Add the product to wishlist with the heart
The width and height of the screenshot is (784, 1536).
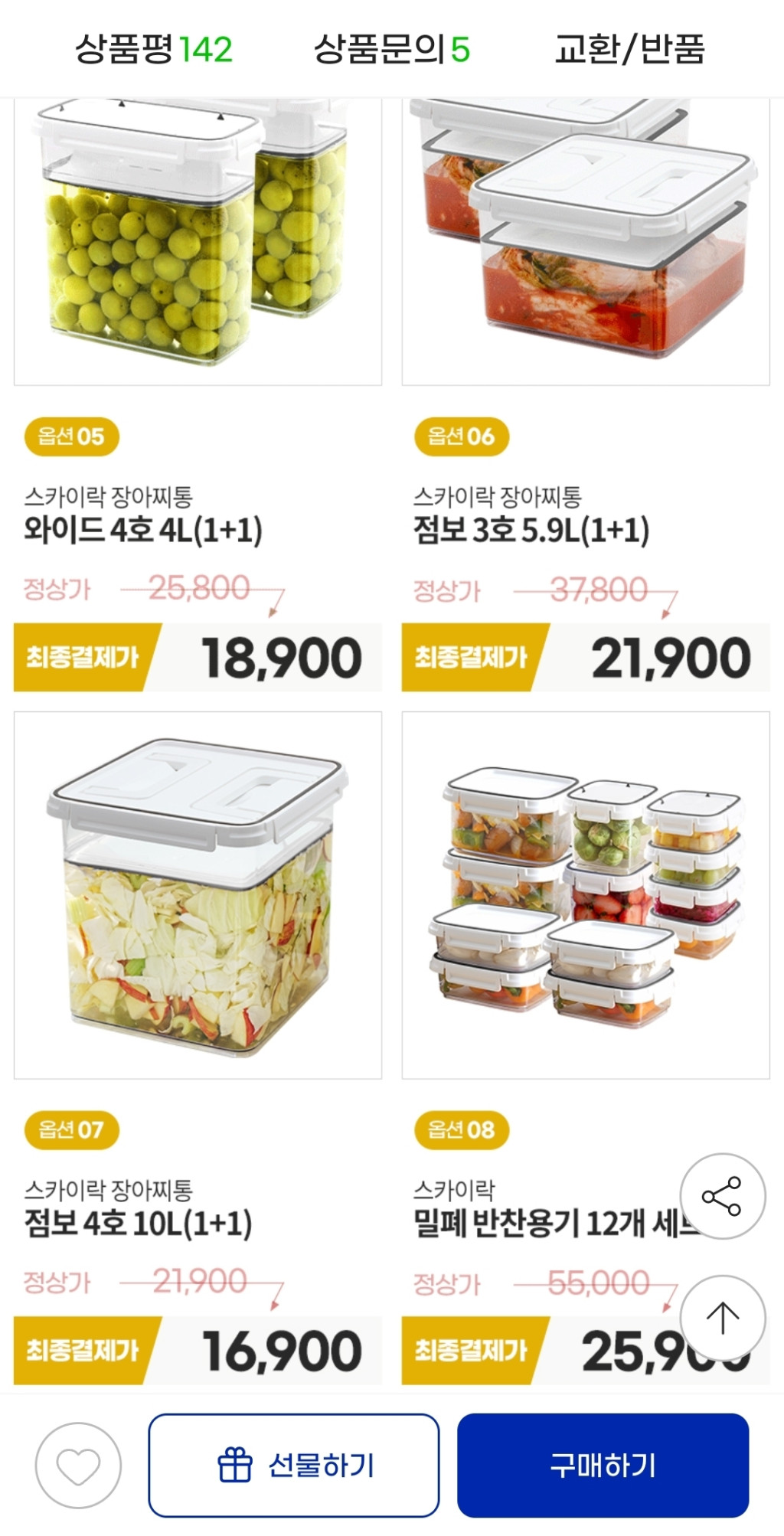click(78, 1466)
